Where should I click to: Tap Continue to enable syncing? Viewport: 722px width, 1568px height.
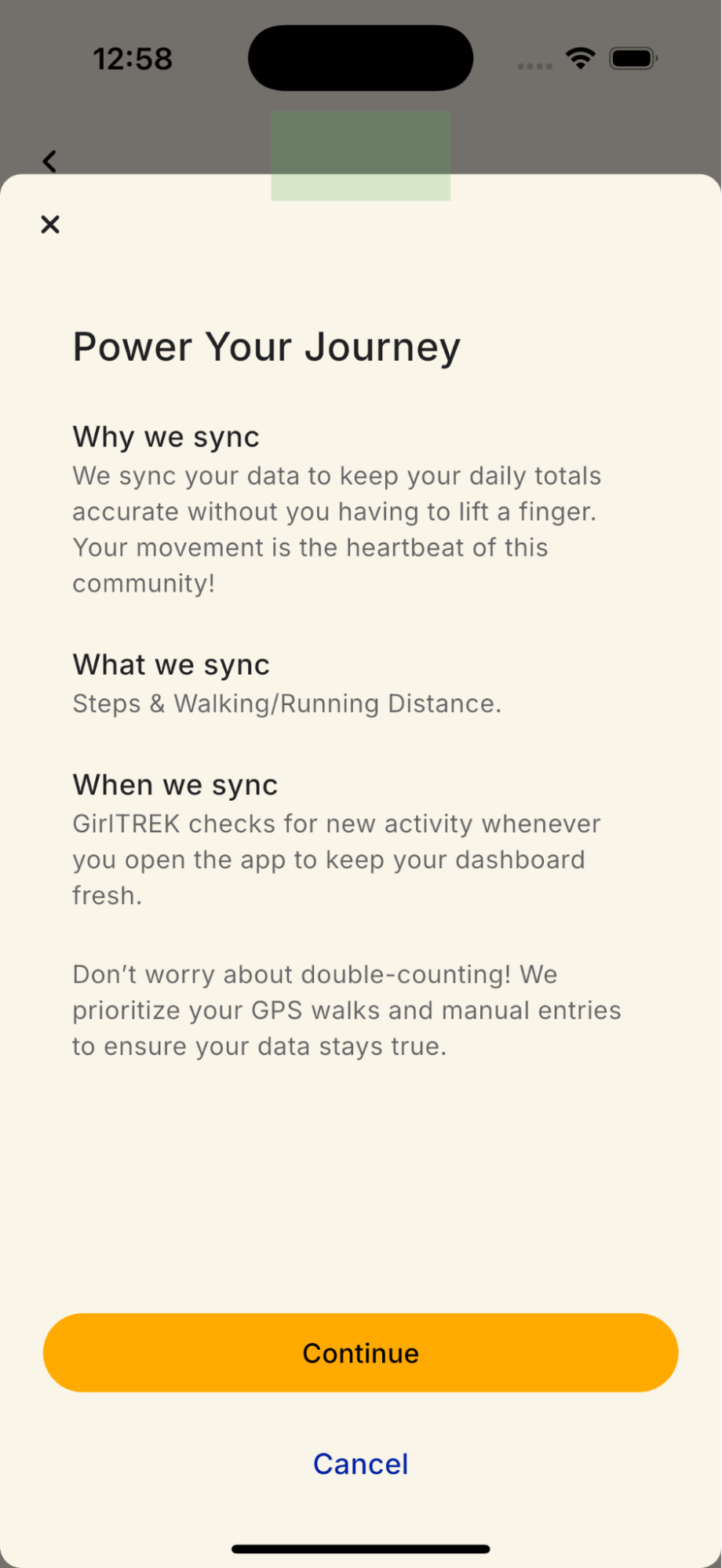pos(361,1353)
